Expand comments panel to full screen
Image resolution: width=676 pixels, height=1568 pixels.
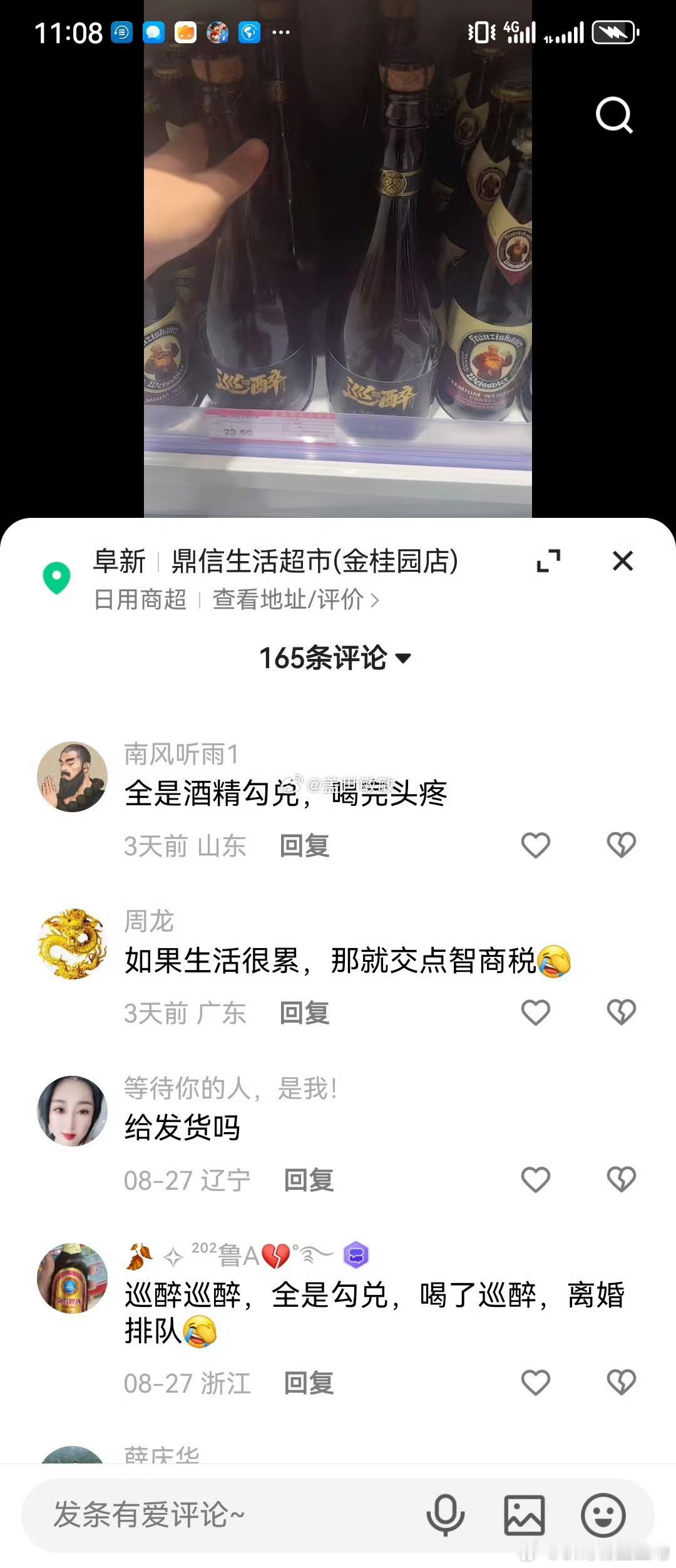tap(549, 560)
